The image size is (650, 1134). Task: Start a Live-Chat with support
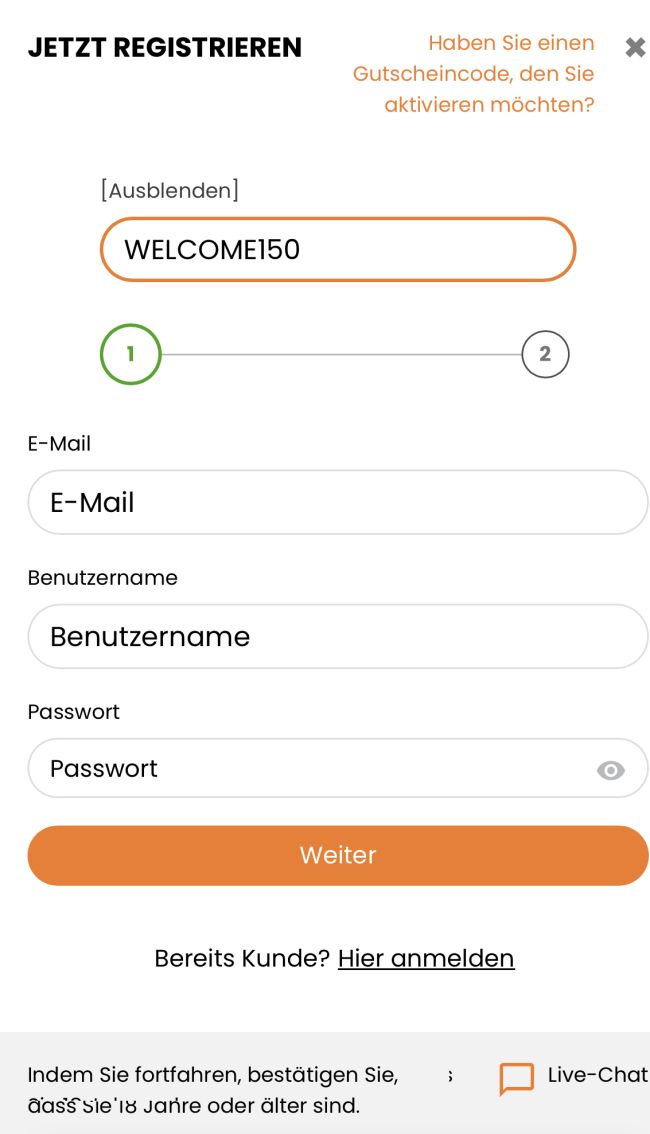coord(573,1077)
